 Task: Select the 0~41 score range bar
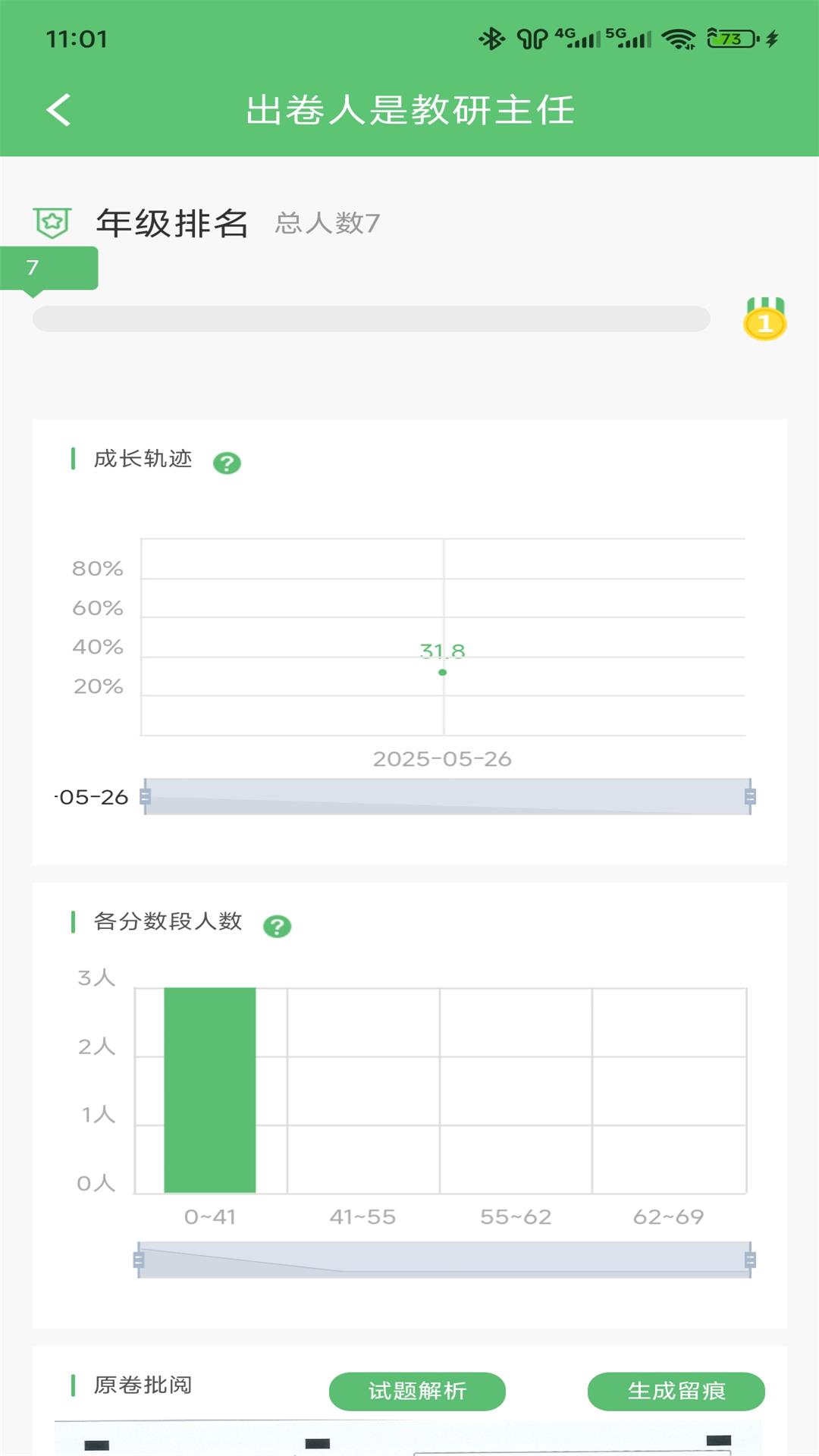(x=210, y=1090)
